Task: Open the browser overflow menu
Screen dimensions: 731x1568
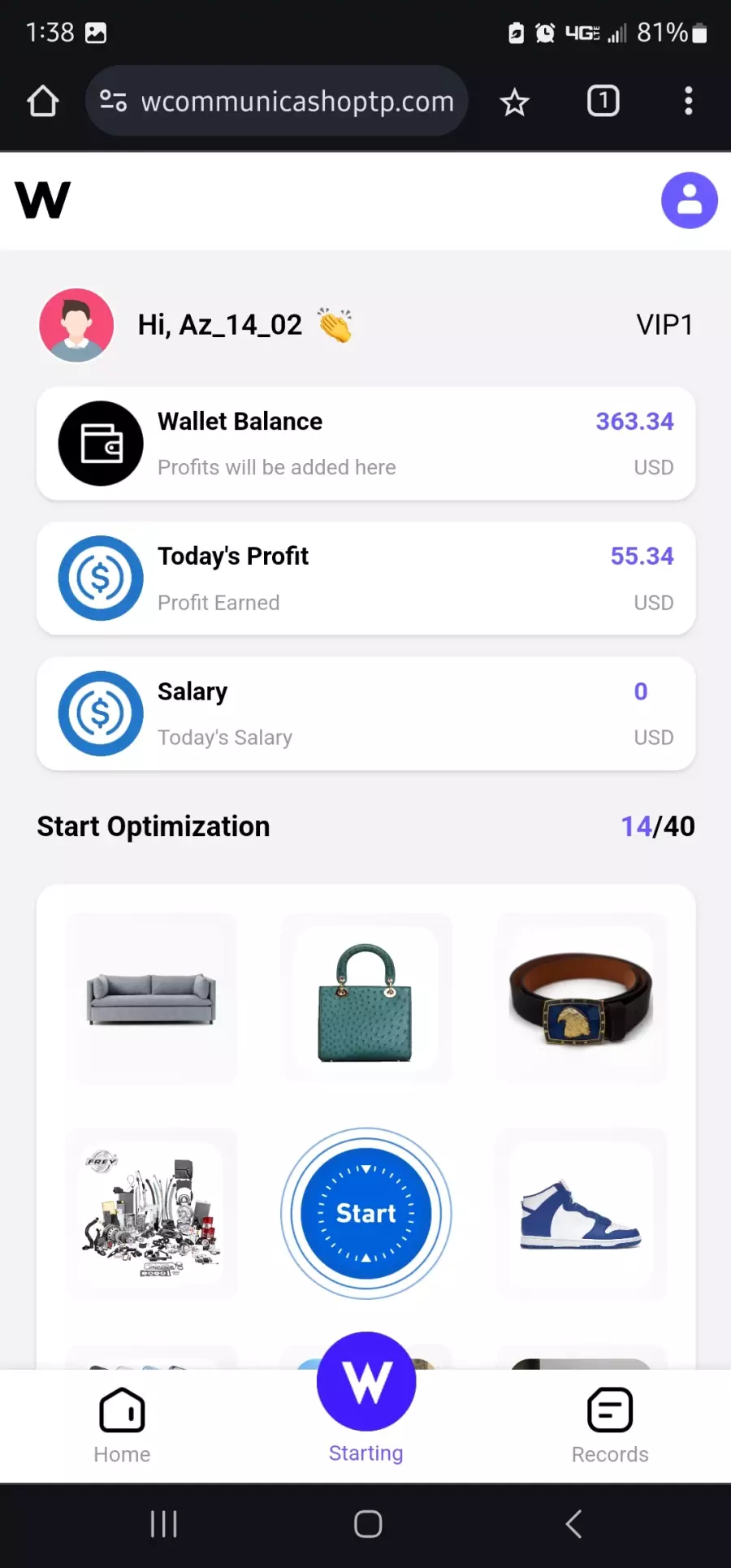Action: point(689,101)
